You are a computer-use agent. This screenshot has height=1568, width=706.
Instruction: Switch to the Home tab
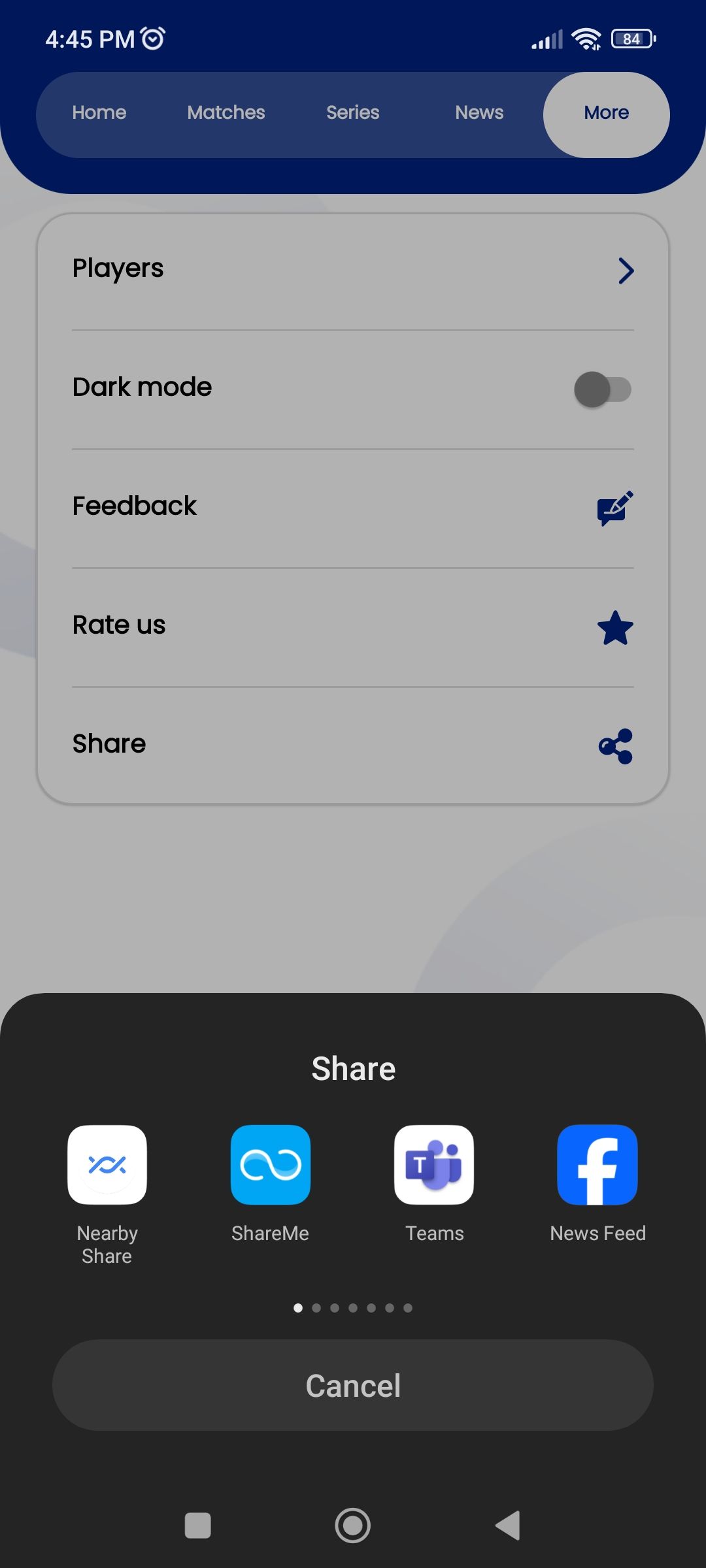click(x=99, y=113)
